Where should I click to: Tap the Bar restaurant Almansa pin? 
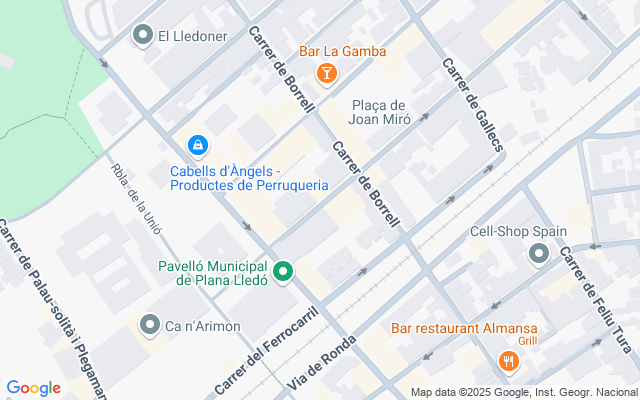[508, 360]
